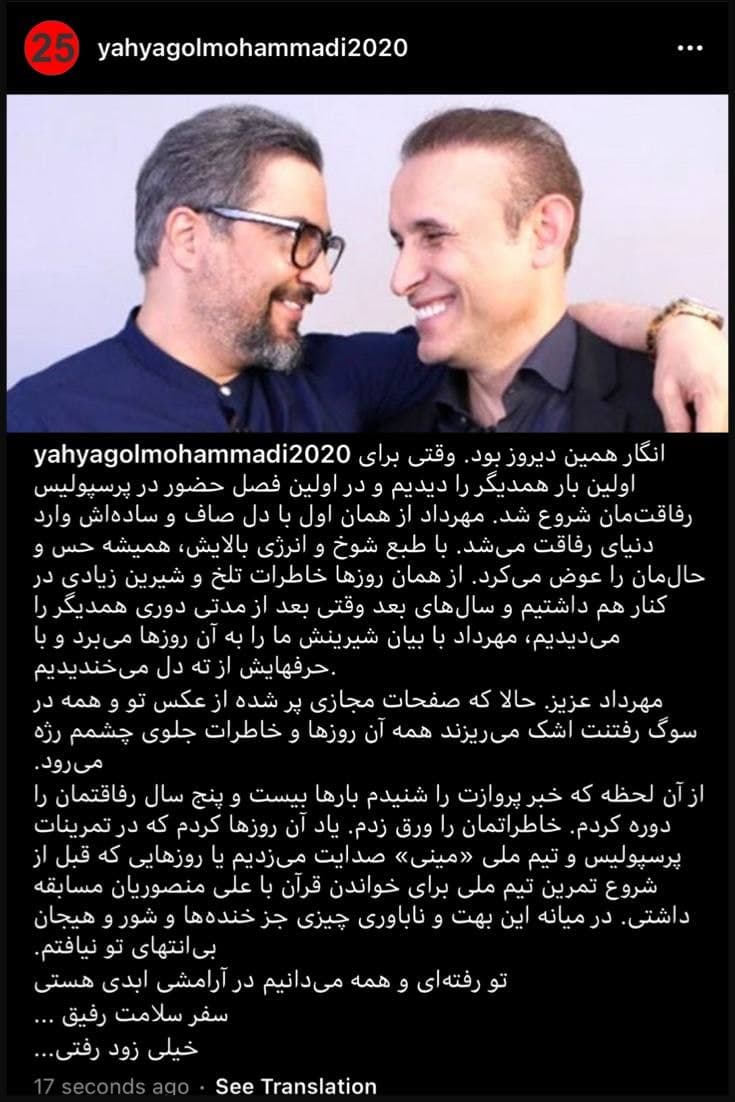Tap See Translation under the caption
The image size is (735, 1102).
(296, 1086)
